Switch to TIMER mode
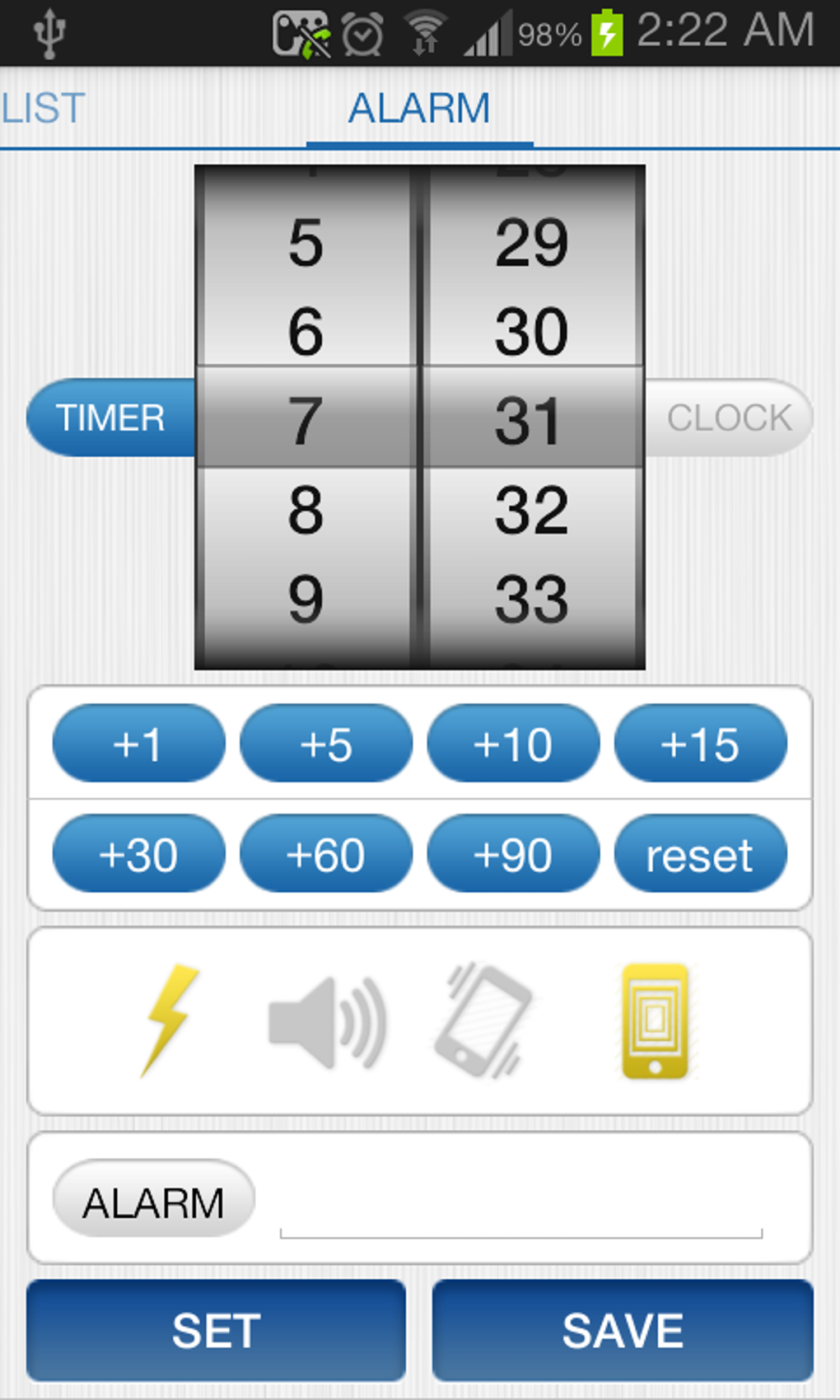 tap(110, 418)
